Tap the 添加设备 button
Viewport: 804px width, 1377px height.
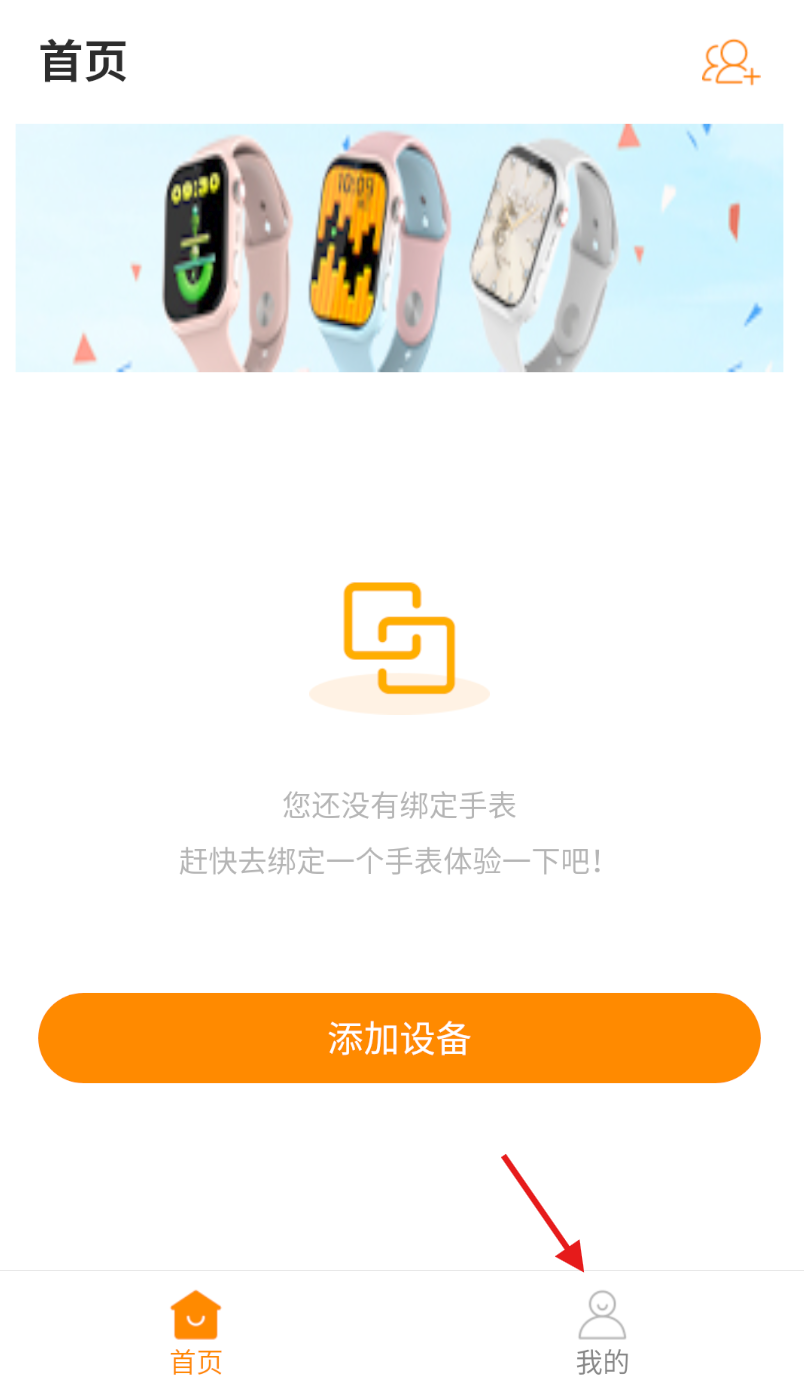click(399, 1038)
